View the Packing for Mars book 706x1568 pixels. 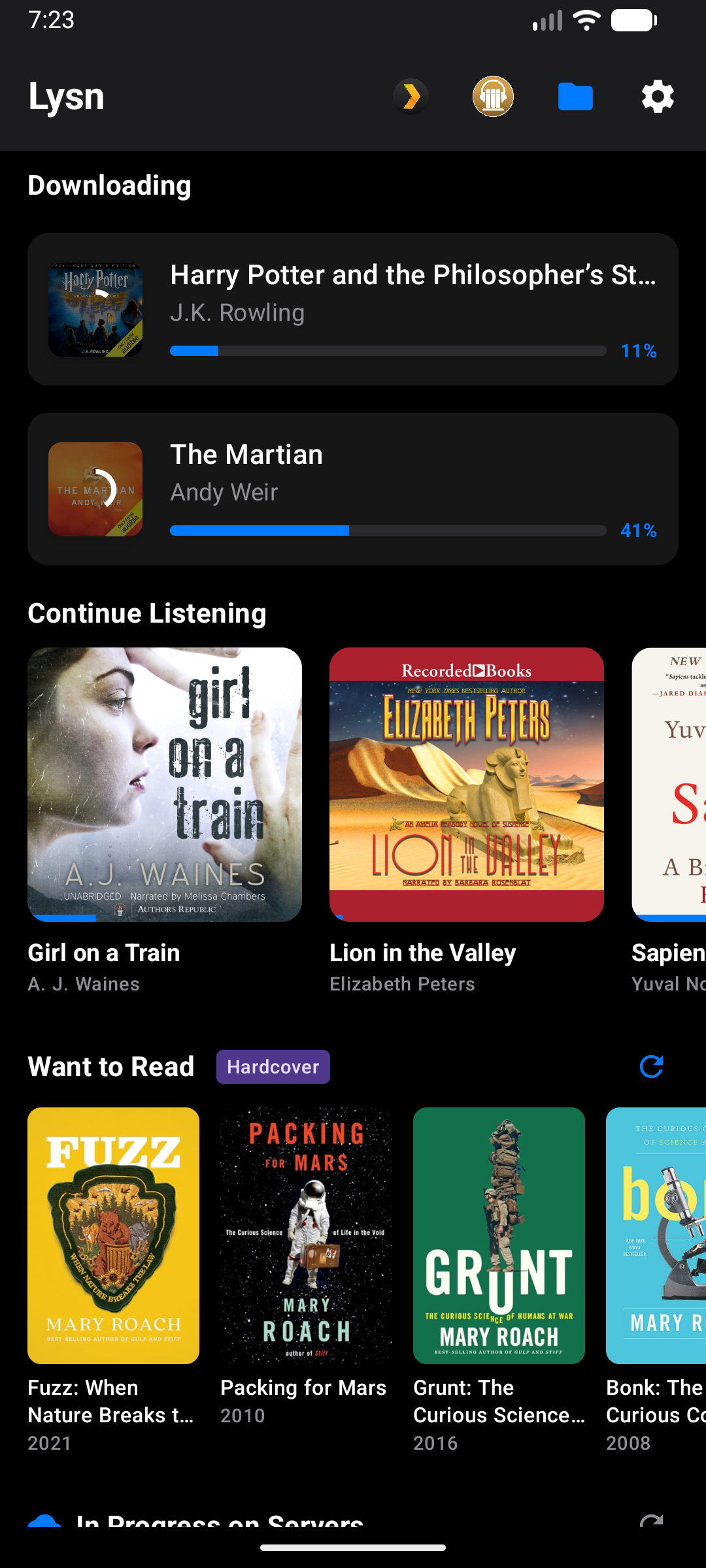pyautogui.click(x=307, y=1235)
